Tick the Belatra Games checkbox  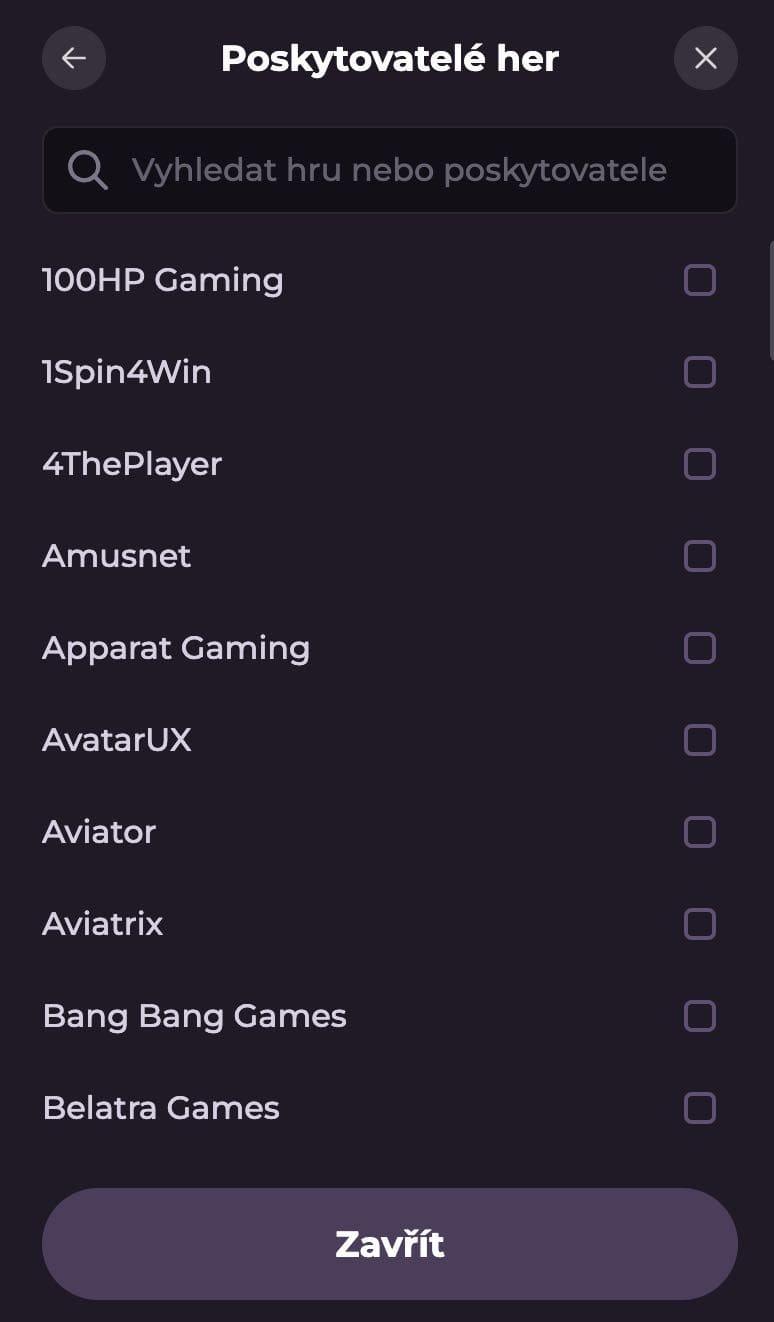click(x=699, y=1108)
